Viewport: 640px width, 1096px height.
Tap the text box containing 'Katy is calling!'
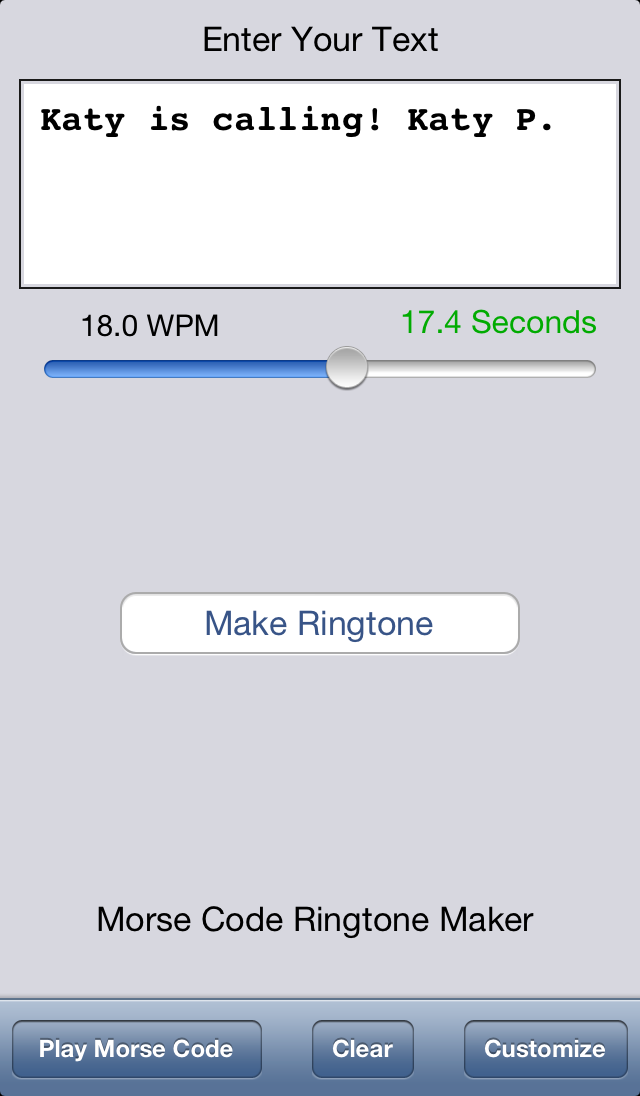[320, 185]
